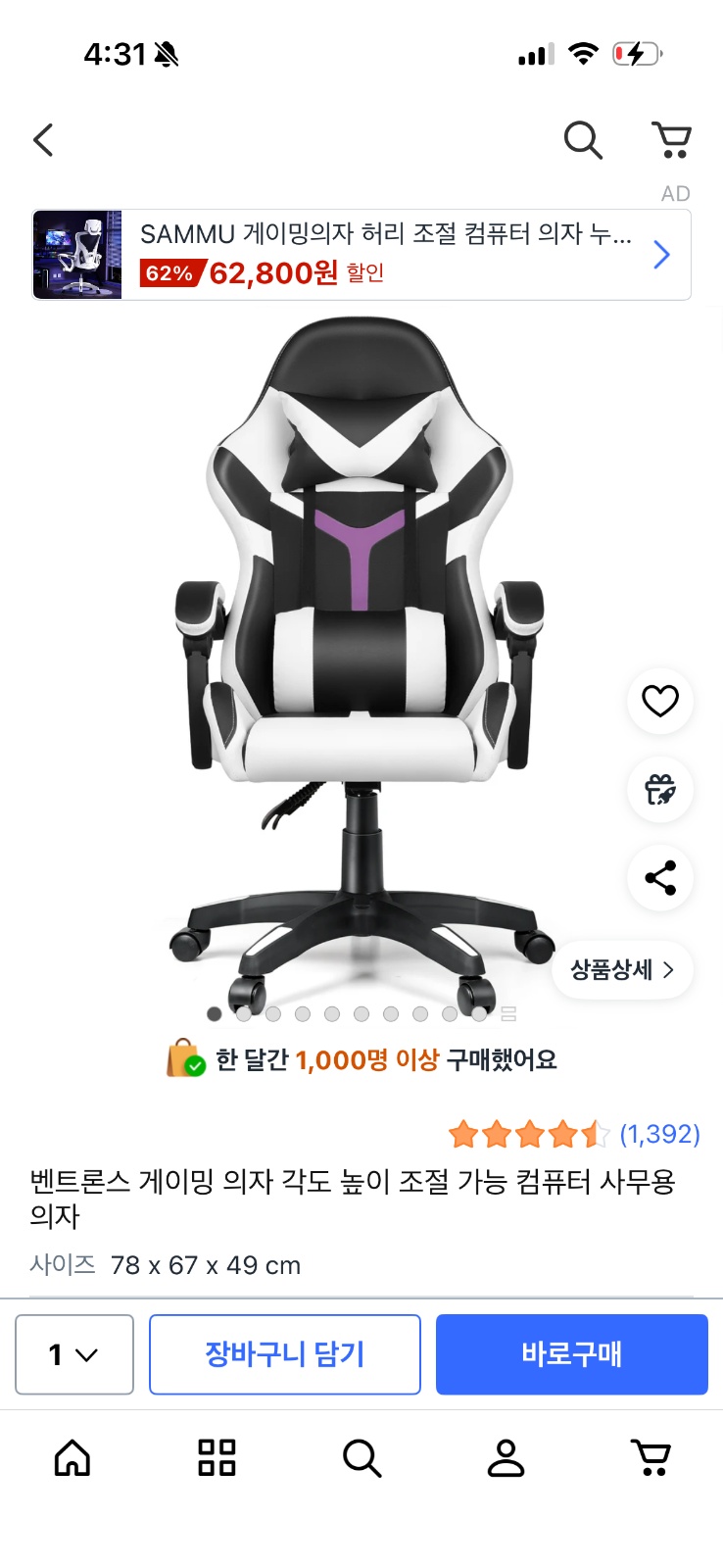Image resolution: width=723 pixels, height=1568 pixels.
Task: Open the SAMMU gaming chair ad thumbnail
Action: point(76,254)
